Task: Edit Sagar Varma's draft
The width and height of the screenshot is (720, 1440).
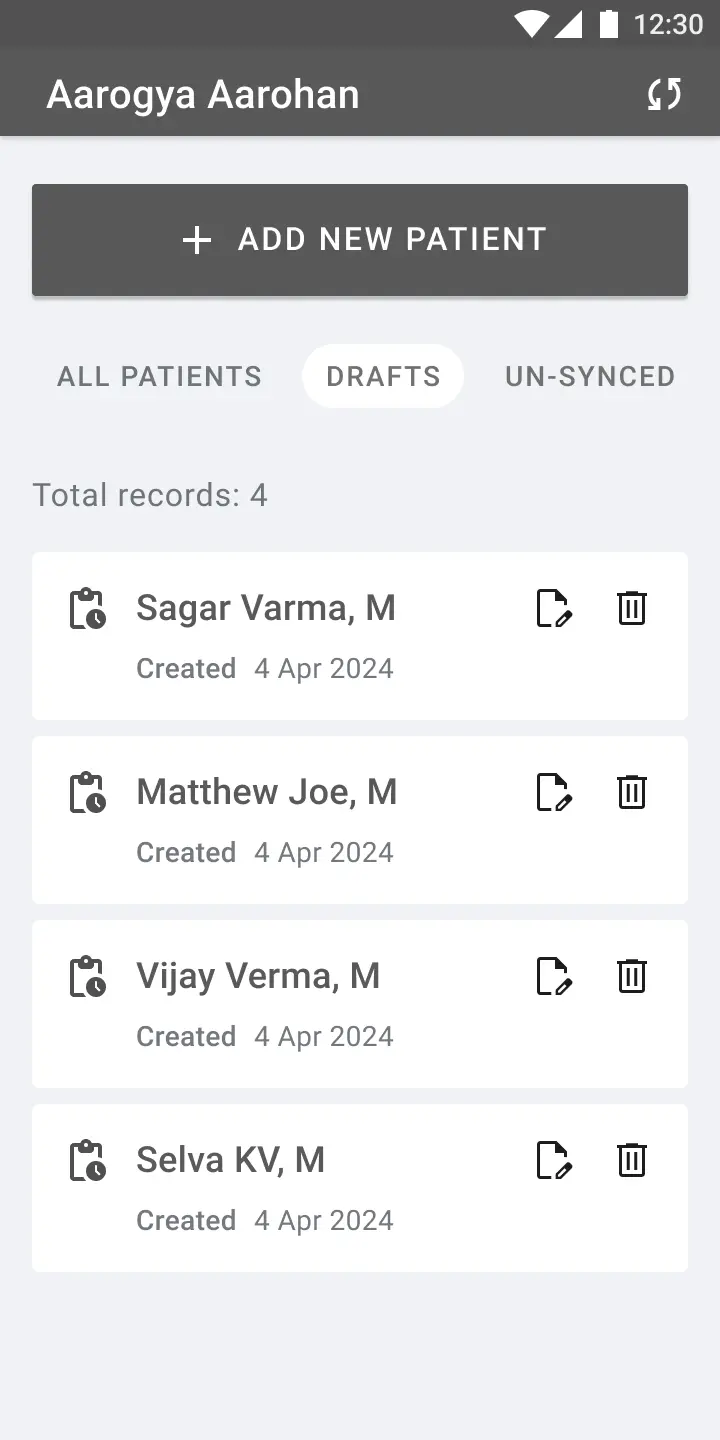Action: click(554, 608)
